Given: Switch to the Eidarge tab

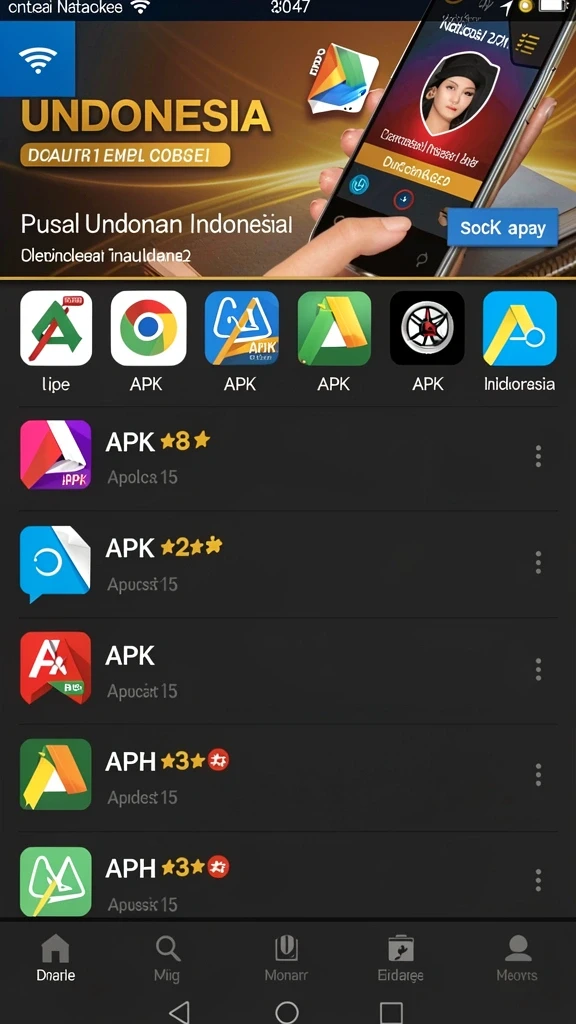Looking at the screenshot, I should [x=400, y=958].
